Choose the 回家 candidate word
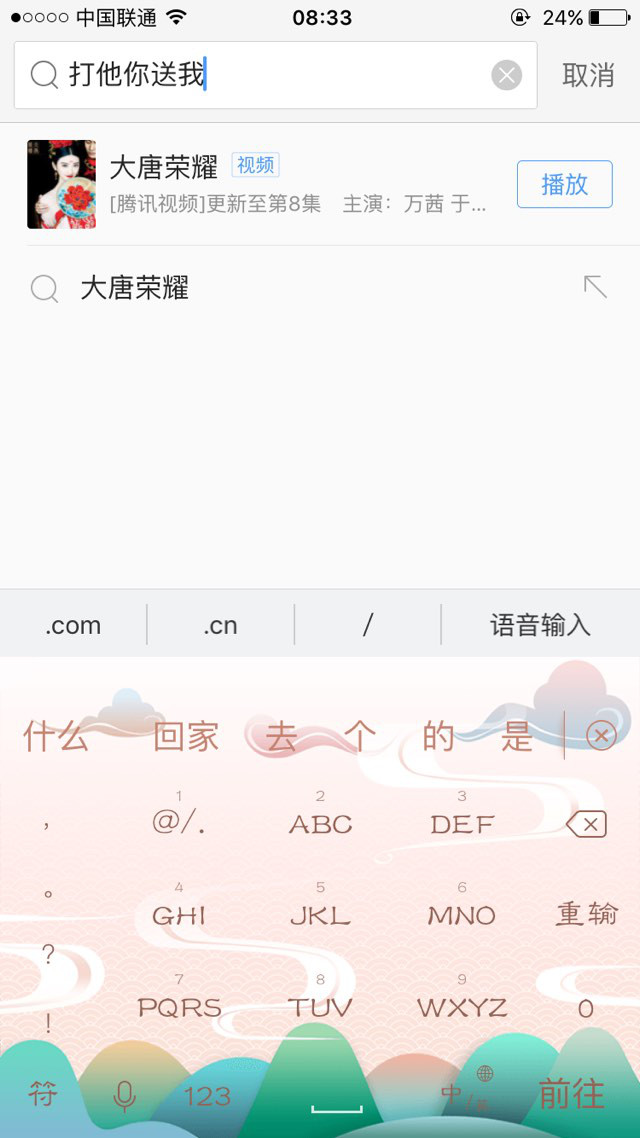Viewport: 640px width, 1138px height. (x=186, y=738)
